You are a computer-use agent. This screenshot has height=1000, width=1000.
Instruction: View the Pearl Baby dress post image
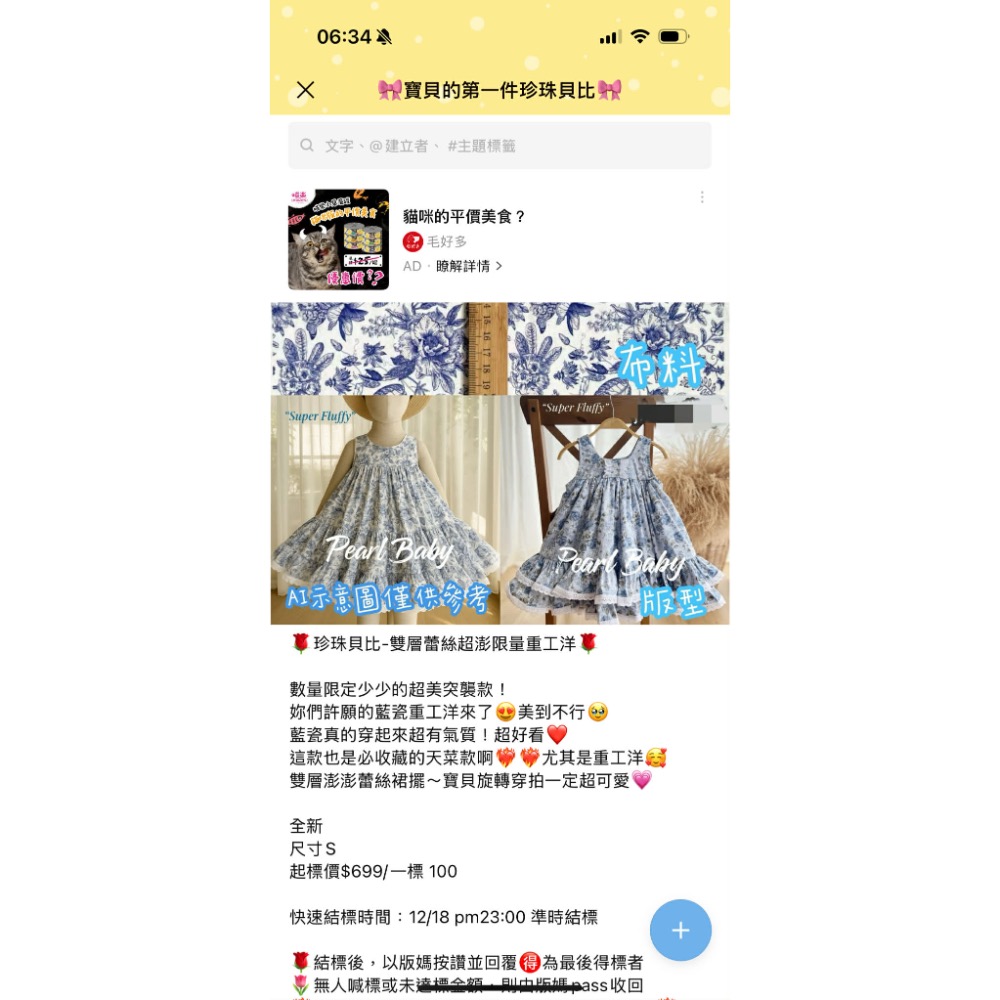pos(500,464)
